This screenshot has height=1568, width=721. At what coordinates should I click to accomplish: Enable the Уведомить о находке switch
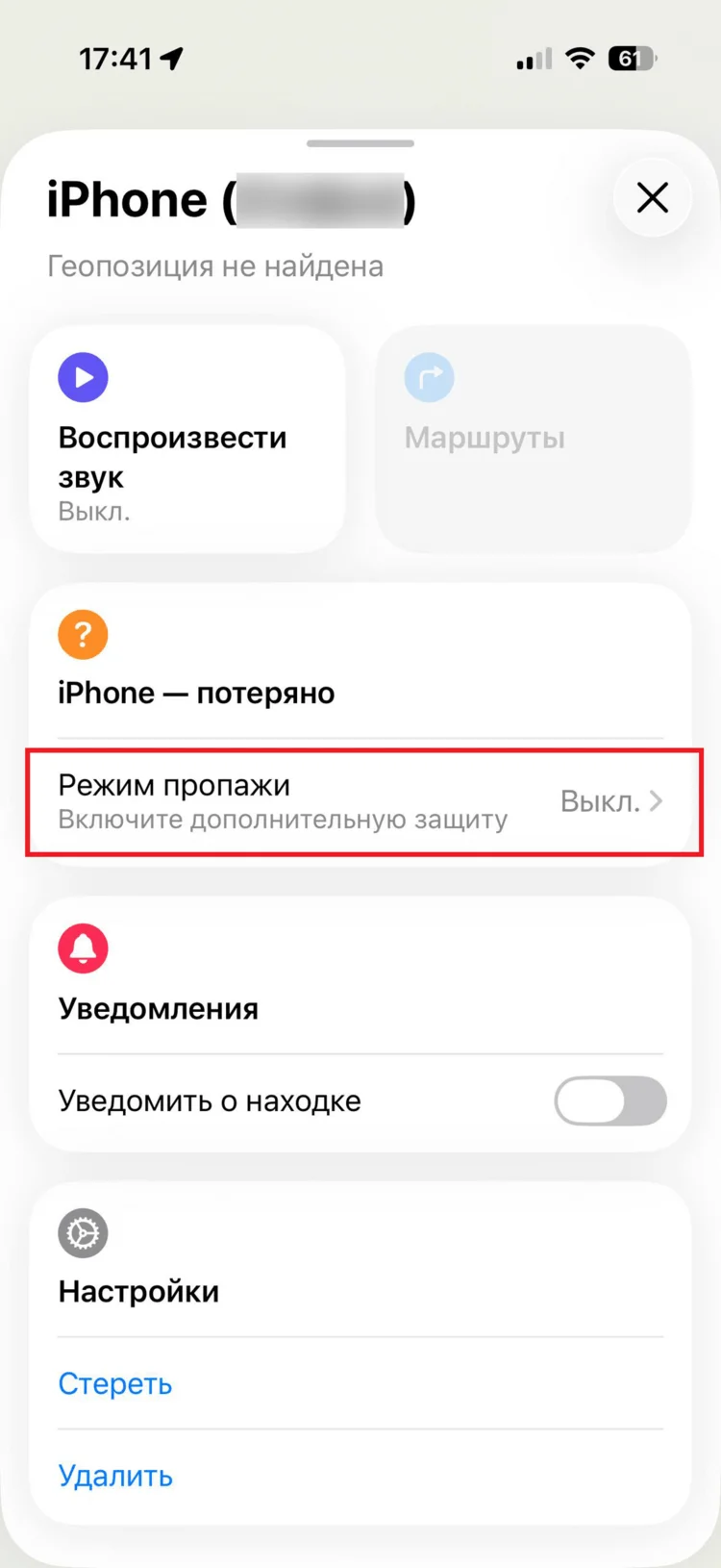[x=609, y=1100]
